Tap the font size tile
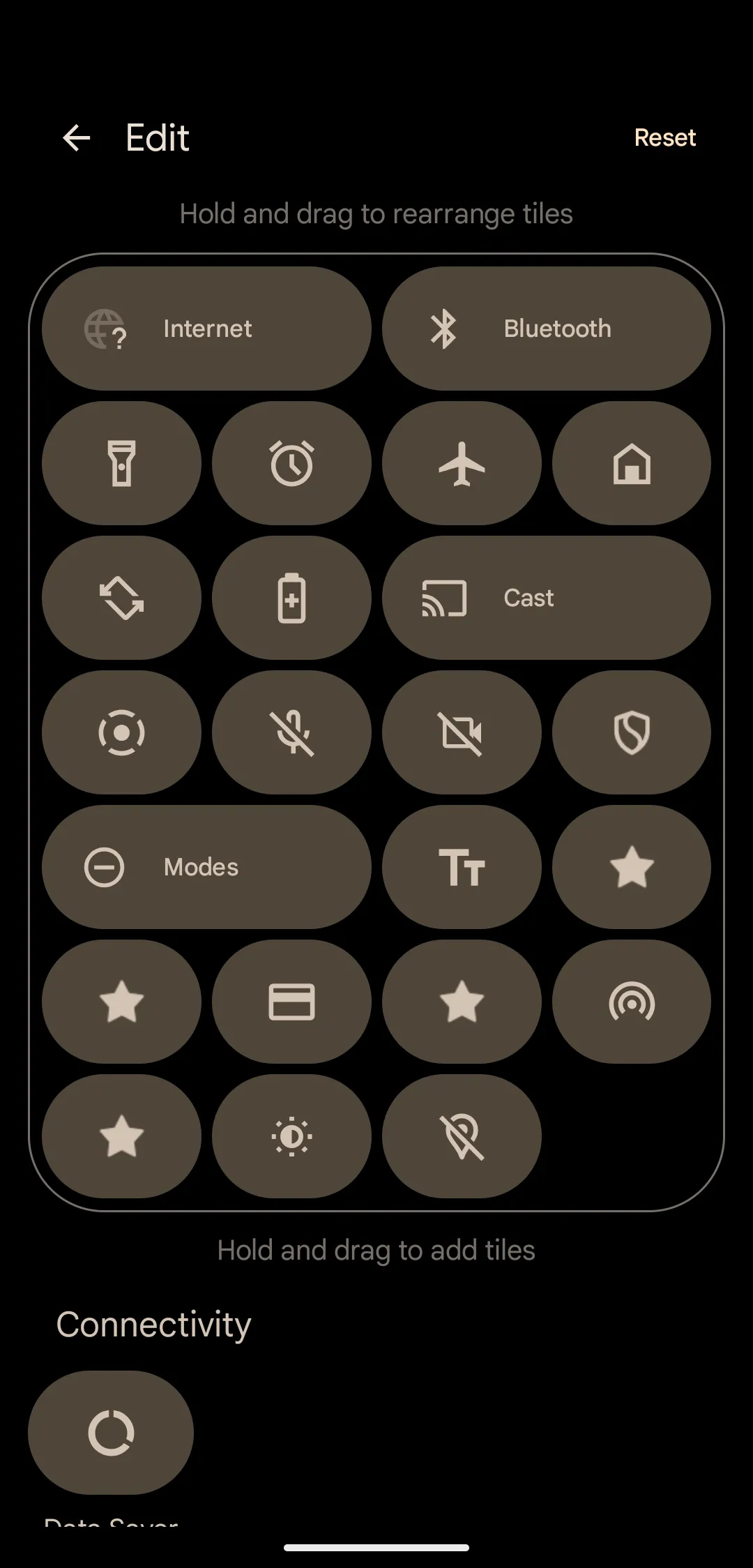This screenshot has height=1568, width=753. pyautogui.click(x=462, y=867)
